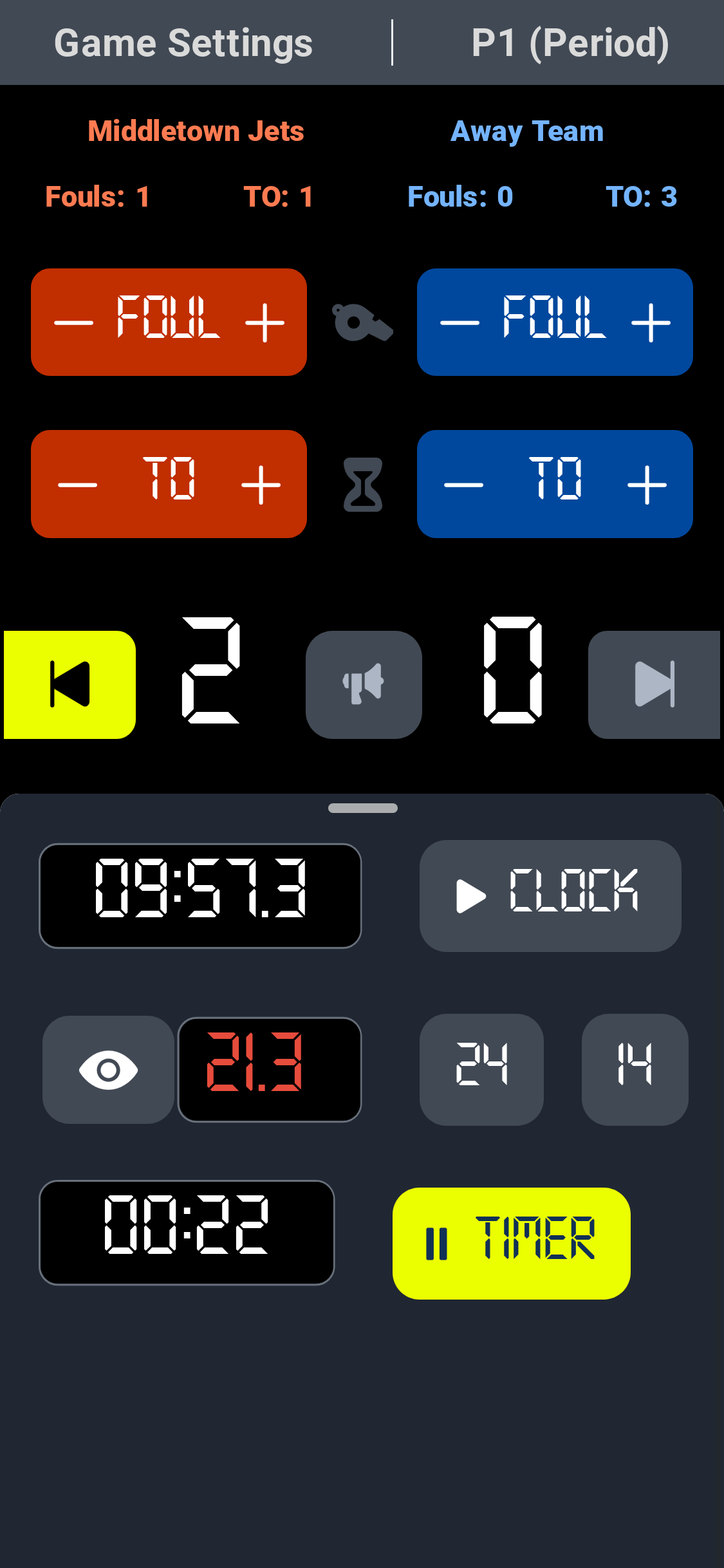The image size is (724, 1568).
Task: Tap the gray right possession arrow
Action: [x=654, y=684]
